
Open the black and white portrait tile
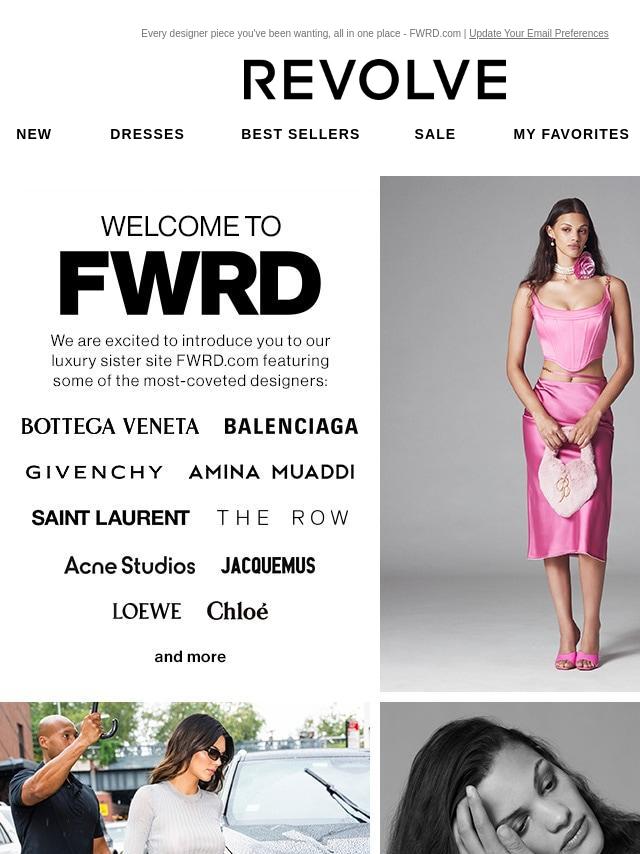510,777
